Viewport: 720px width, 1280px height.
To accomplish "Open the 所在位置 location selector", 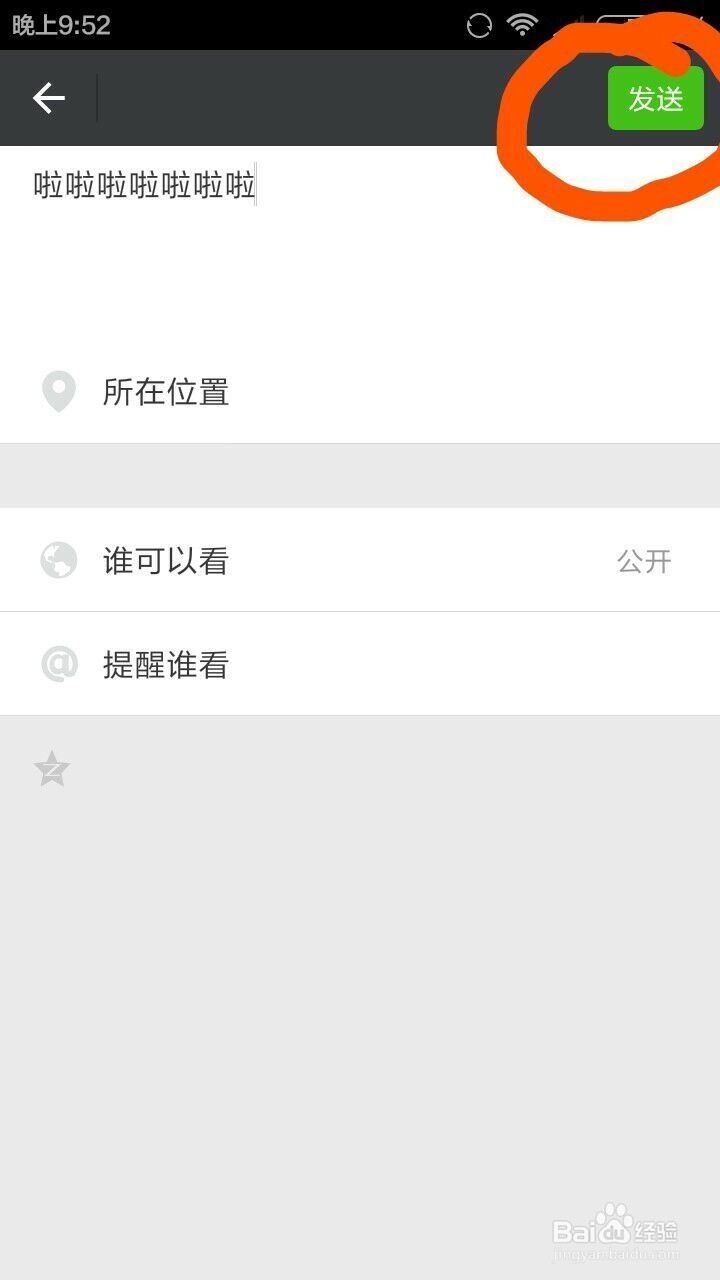I will [165, 392].
